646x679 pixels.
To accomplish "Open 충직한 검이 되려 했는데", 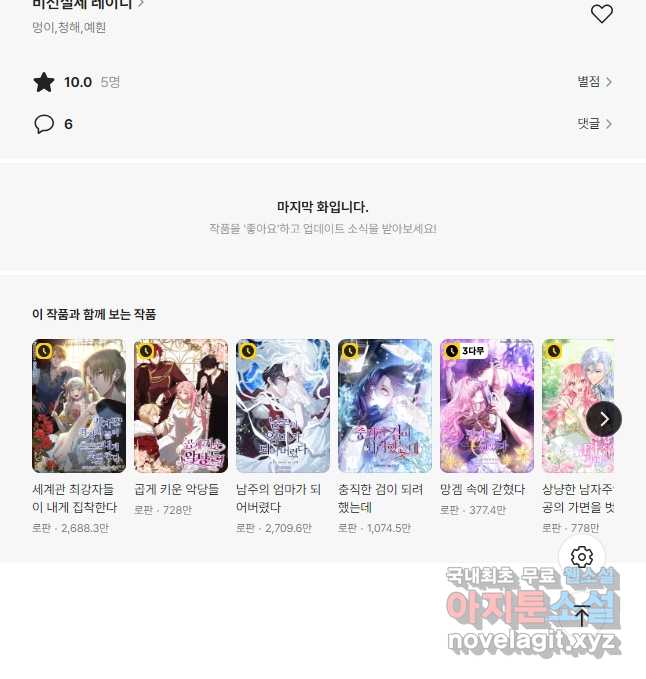I will coord(385,406).
